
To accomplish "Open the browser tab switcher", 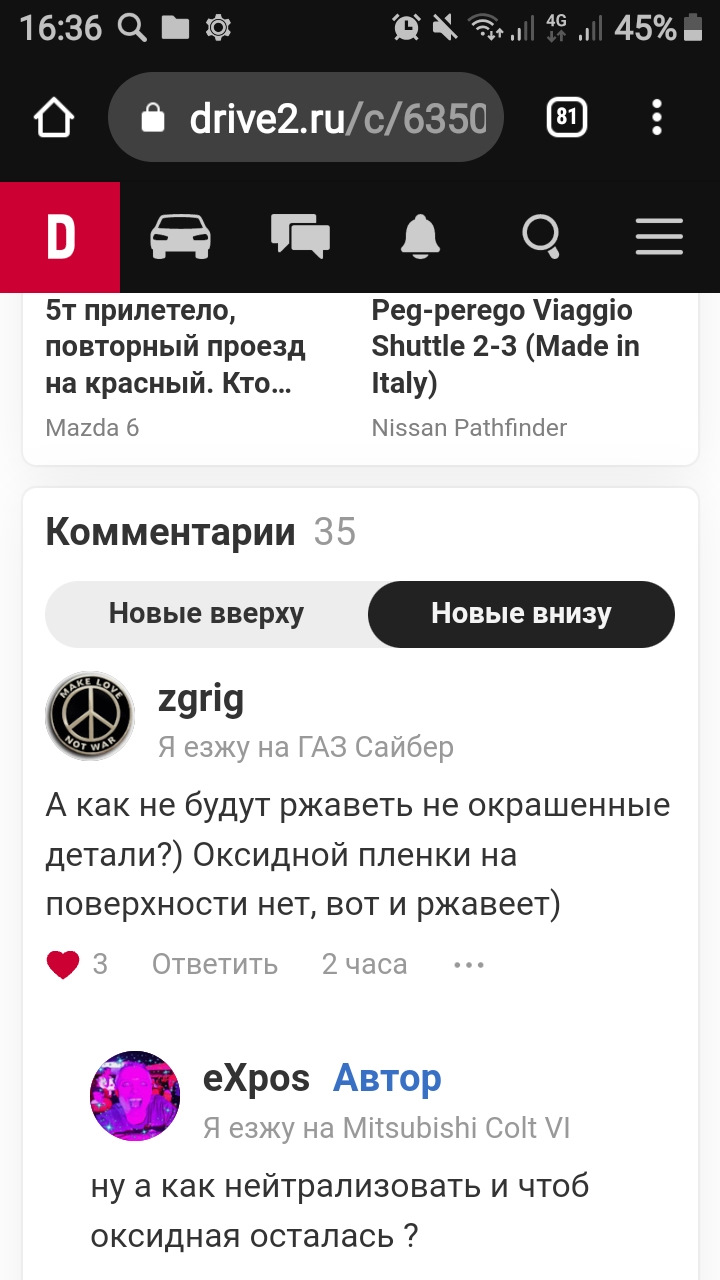I will pos(567,119).
